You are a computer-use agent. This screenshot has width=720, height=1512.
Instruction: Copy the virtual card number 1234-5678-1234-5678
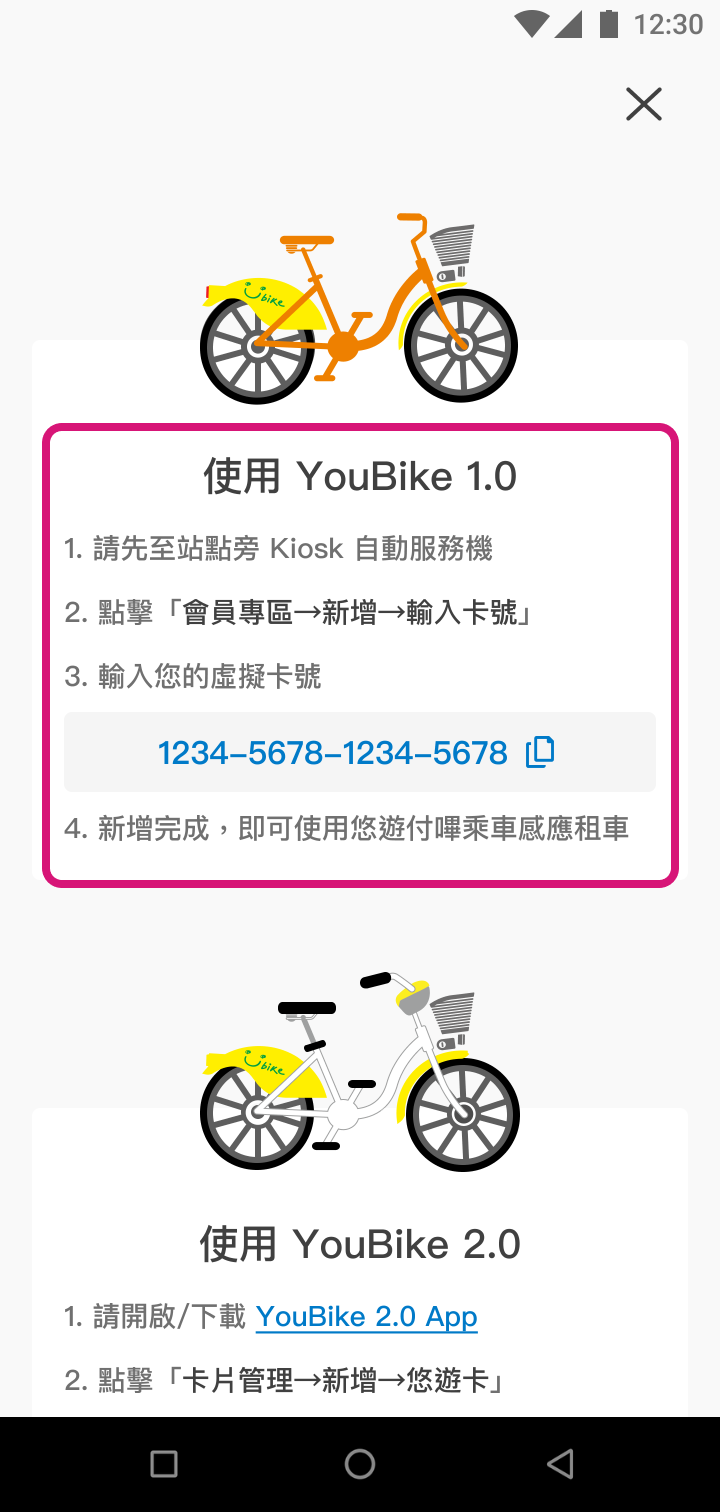click(540, 752)
